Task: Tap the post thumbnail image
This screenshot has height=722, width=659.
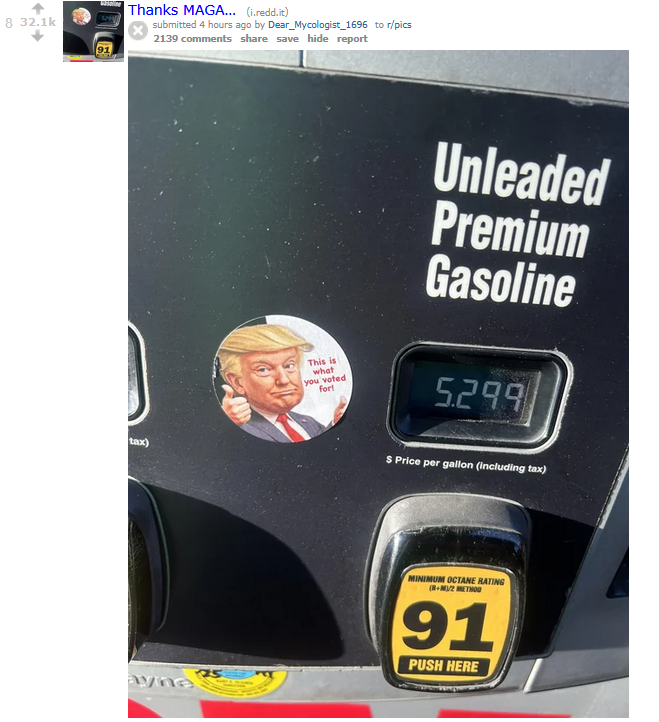Action: pos(93,31)
